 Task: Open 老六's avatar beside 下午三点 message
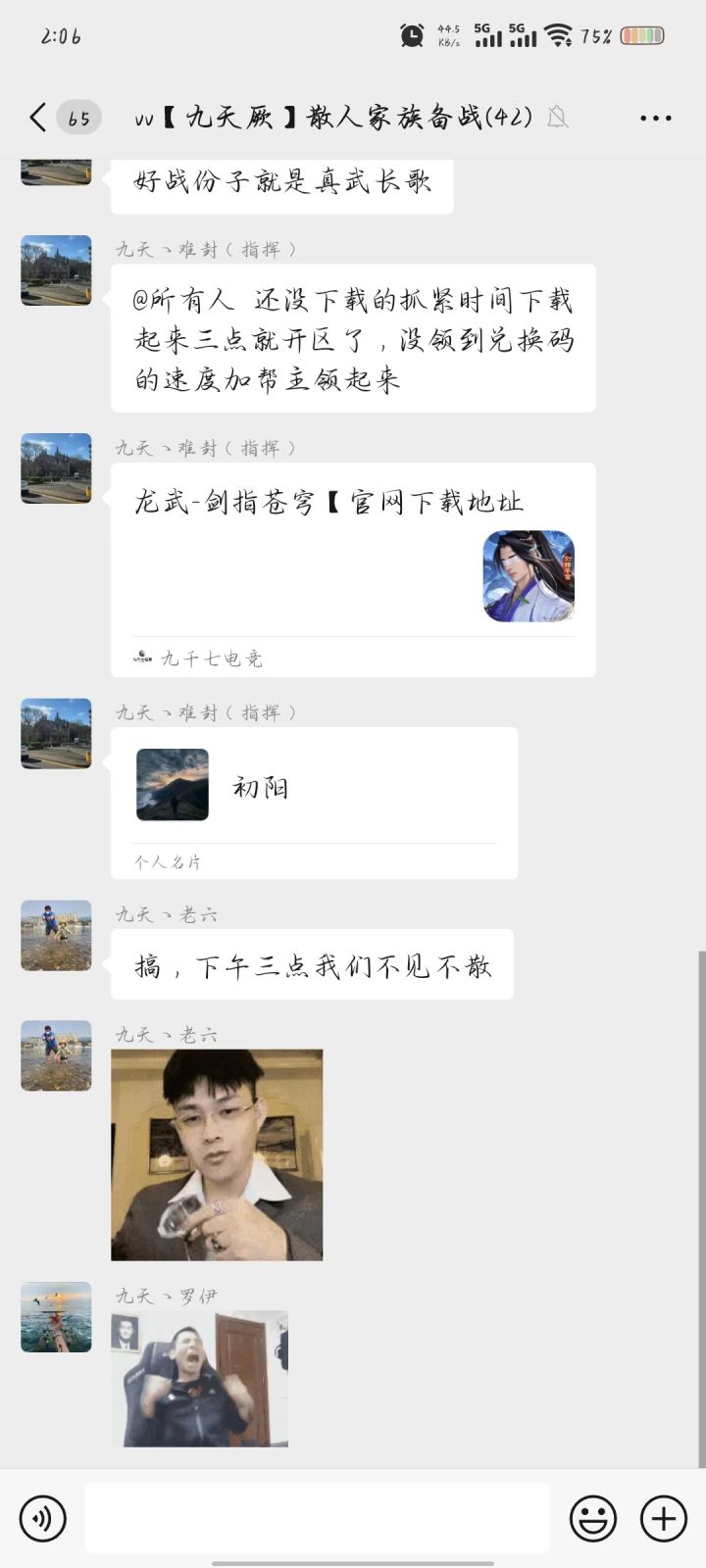click(x=56, y=936)
